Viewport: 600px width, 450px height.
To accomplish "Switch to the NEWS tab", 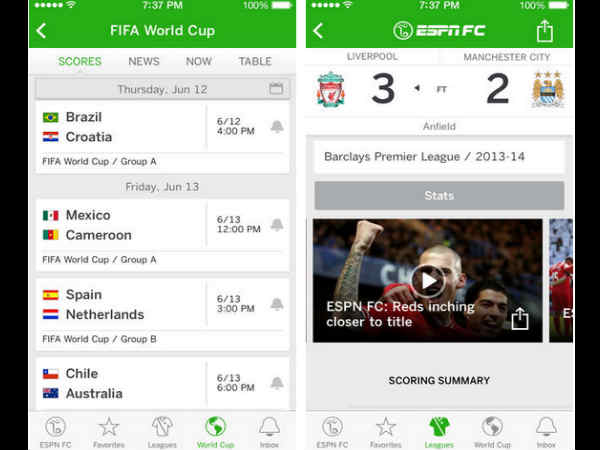I will (x=143, y=61).
